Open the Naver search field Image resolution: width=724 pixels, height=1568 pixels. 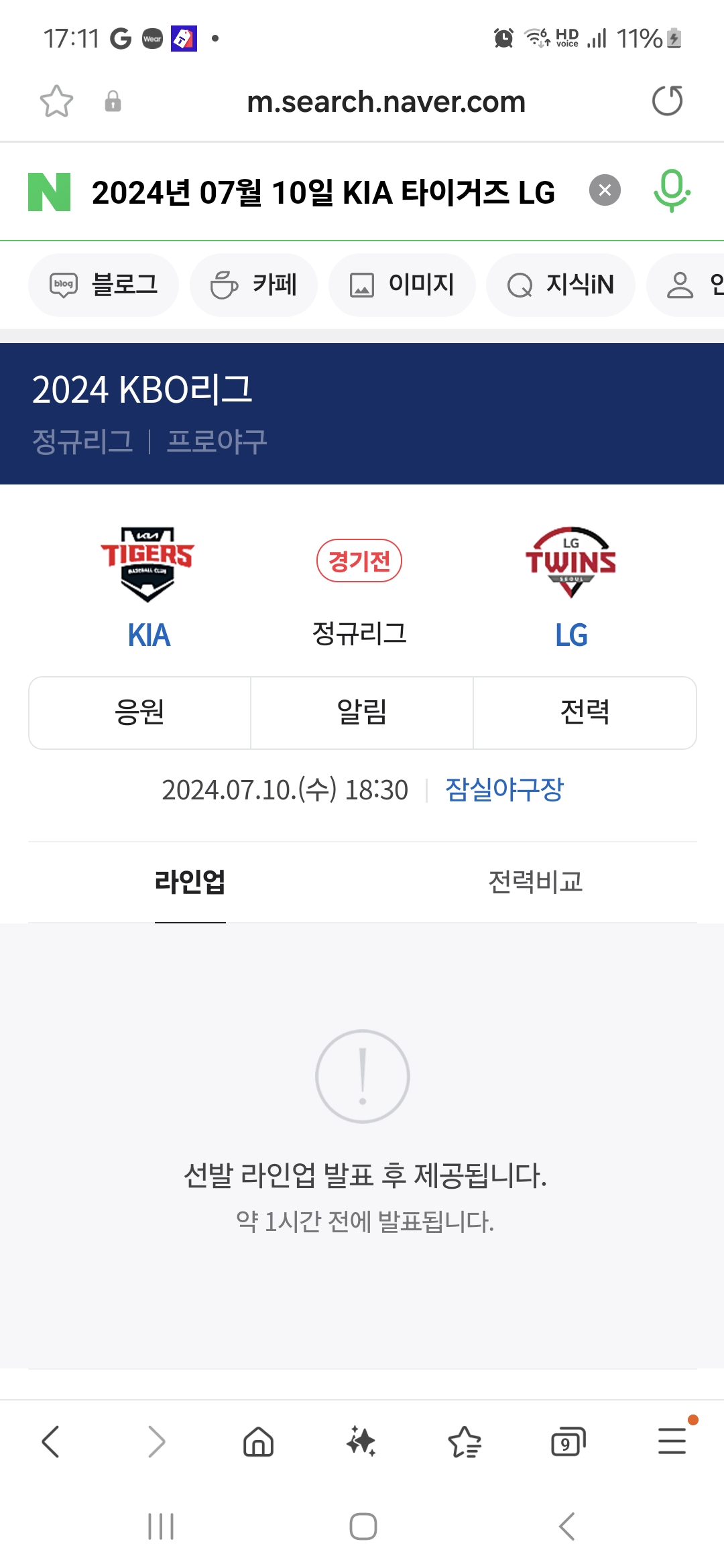coord(323,192)
